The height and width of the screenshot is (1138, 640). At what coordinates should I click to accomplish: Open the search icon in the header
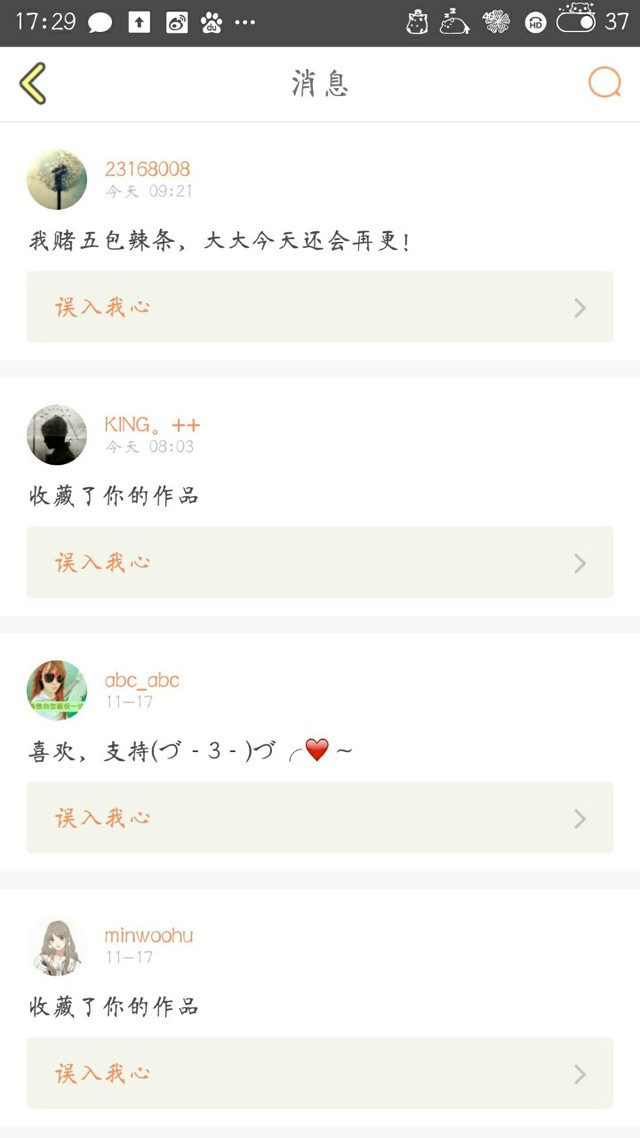604,83
